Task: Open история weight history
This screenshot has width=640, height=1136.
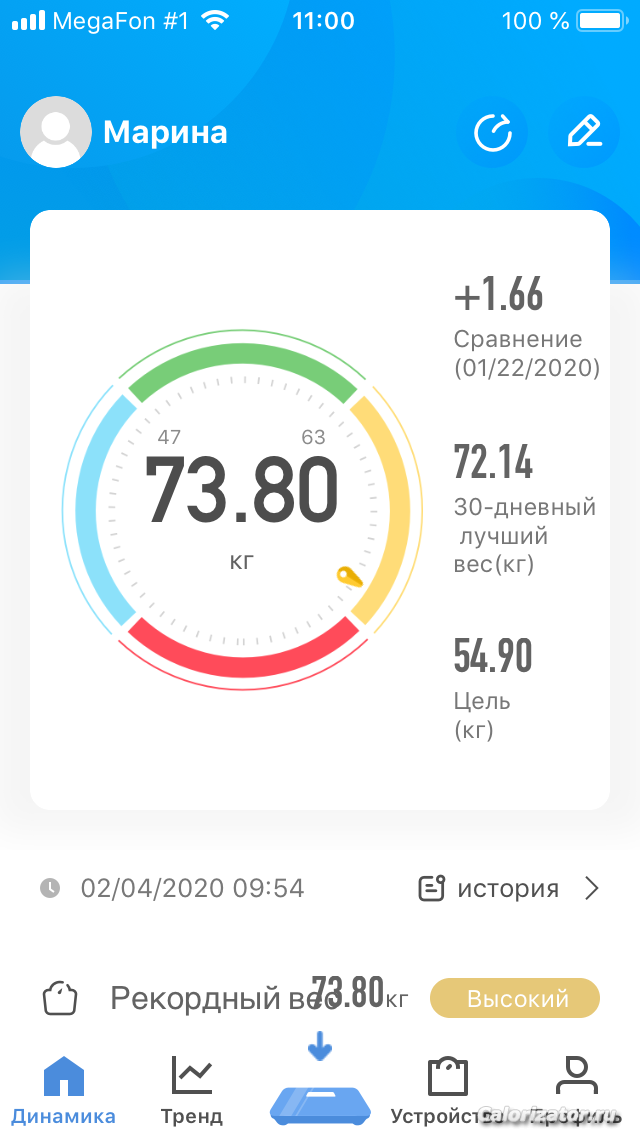Action: pos(510,888)
